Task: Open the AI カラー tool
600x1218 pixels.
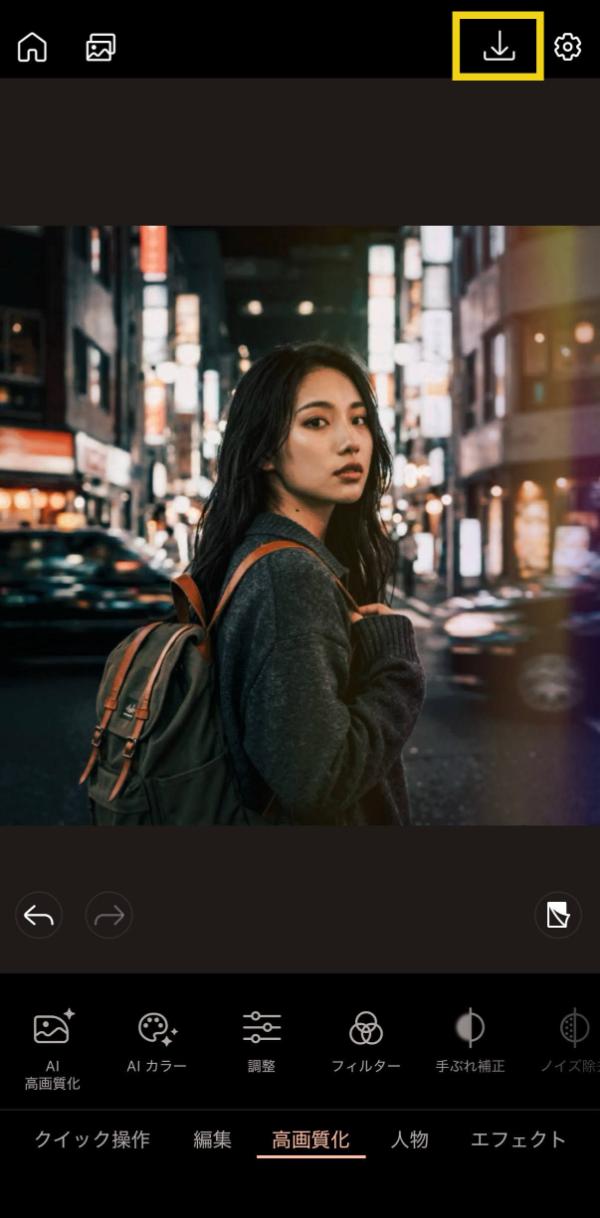Action: pyautogui.click(x=157, y=1040)
